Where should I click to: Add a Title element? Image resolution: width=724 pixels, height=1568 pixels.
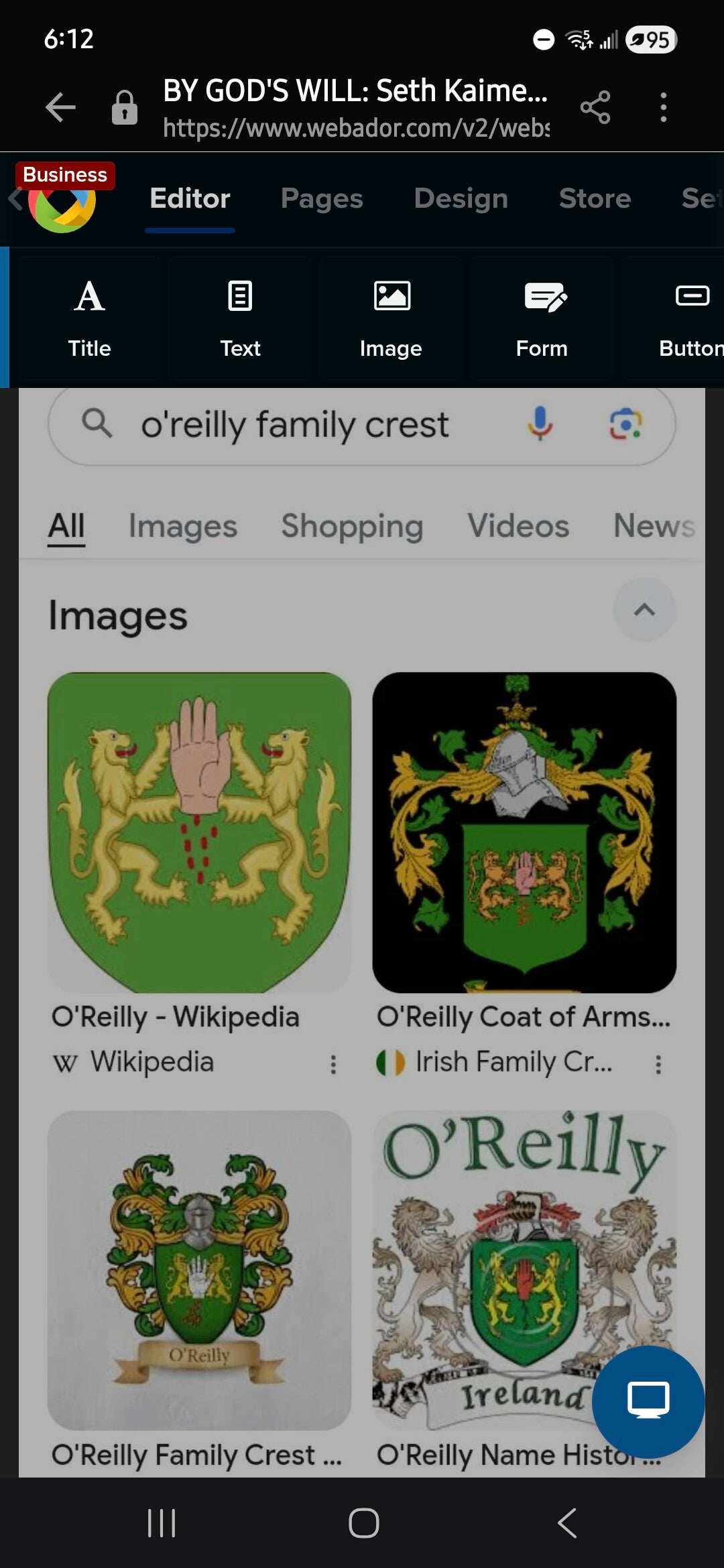point(89,318)
